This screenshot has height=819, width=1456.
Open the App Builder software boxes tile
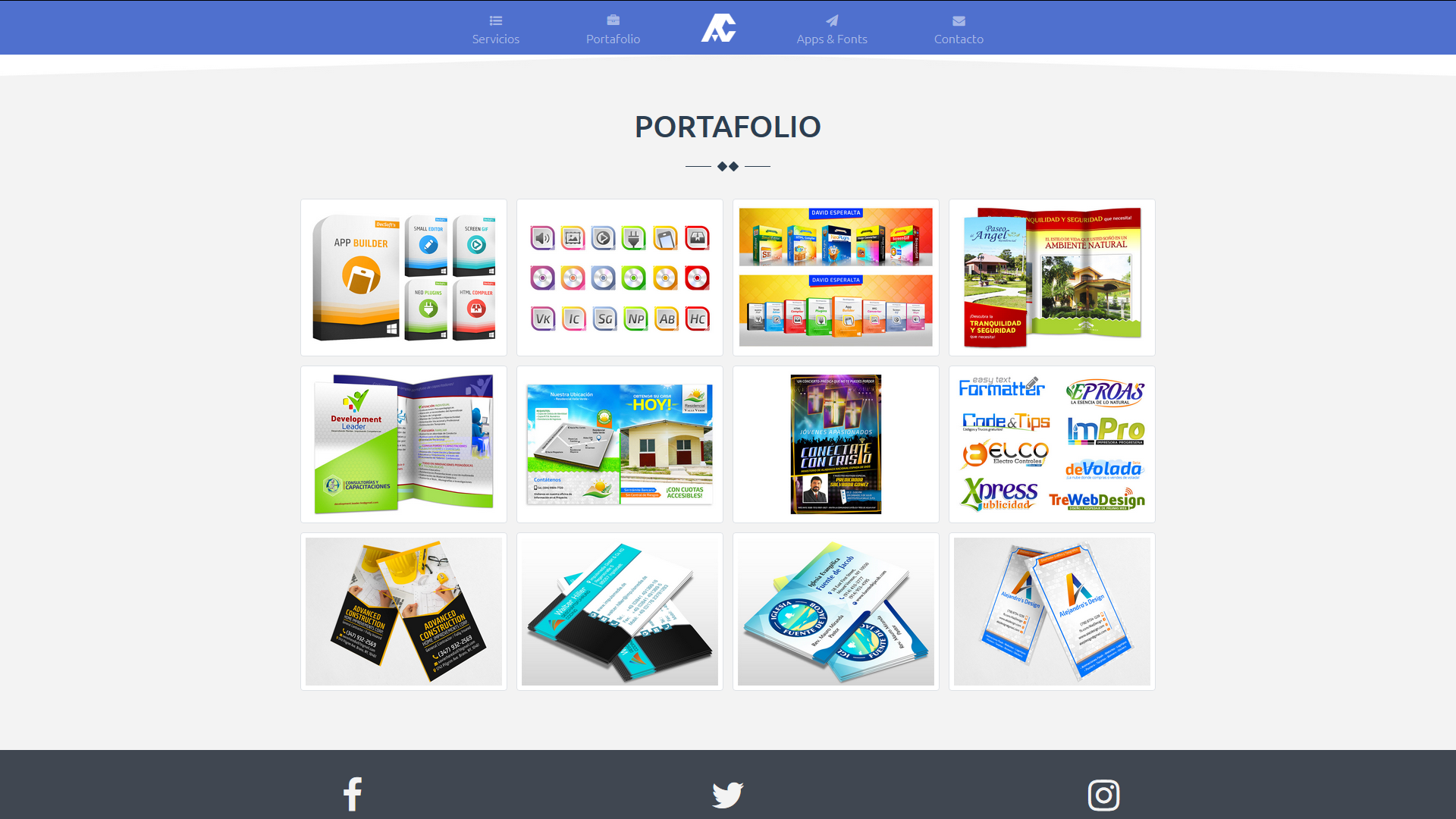(403, 278)
